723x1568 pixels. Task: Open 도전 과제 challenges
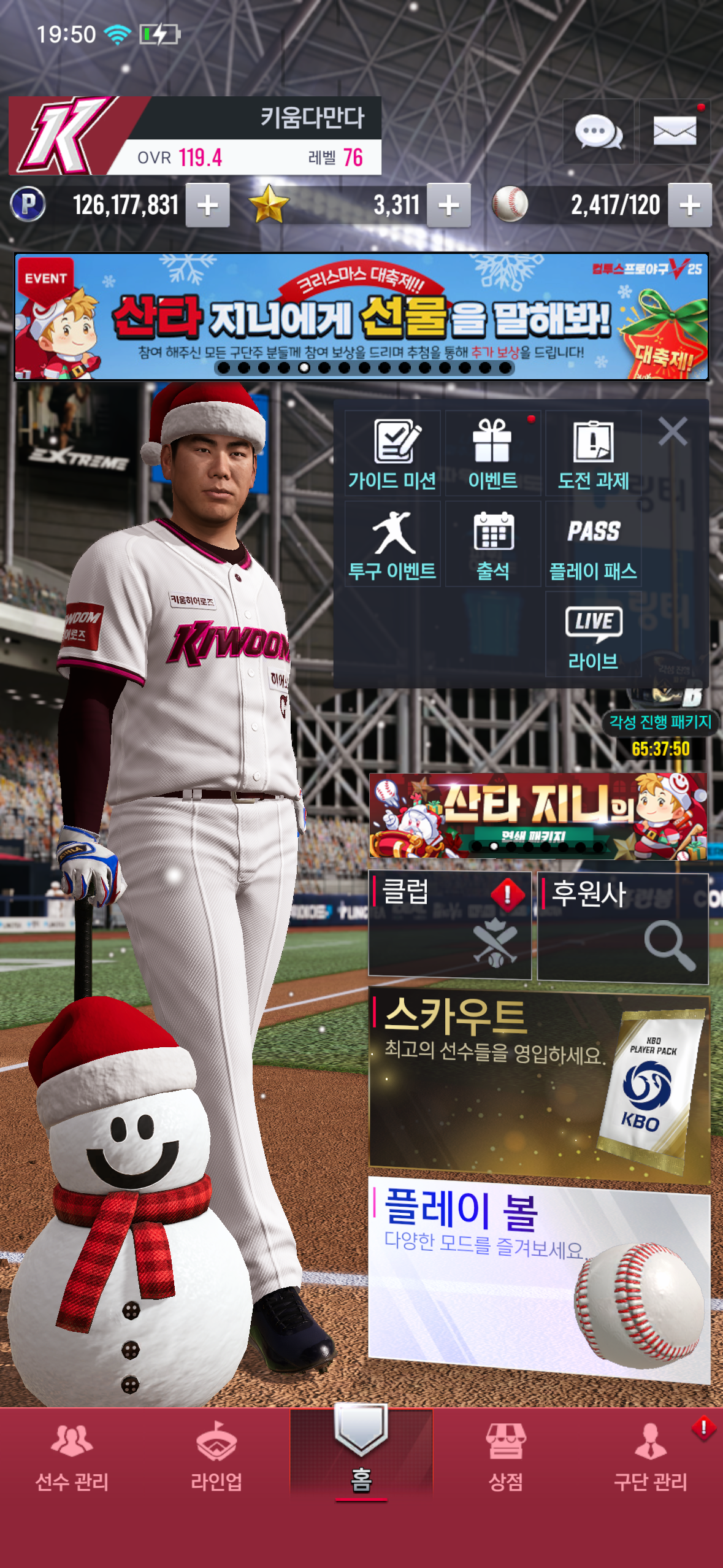[x=593, y=454]
